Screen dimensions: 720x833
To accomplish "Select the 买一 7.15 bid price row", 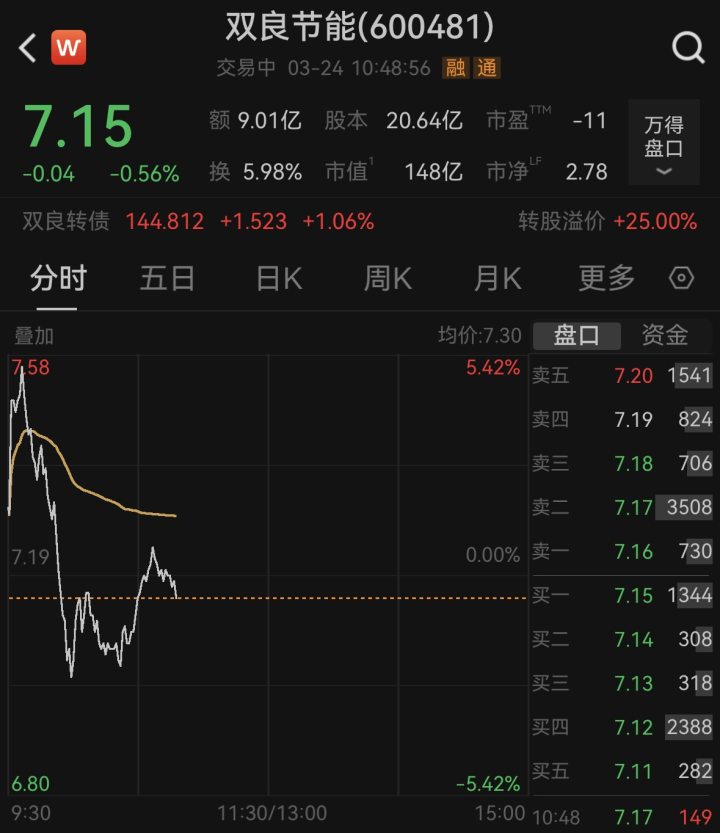I will (620, 595).
